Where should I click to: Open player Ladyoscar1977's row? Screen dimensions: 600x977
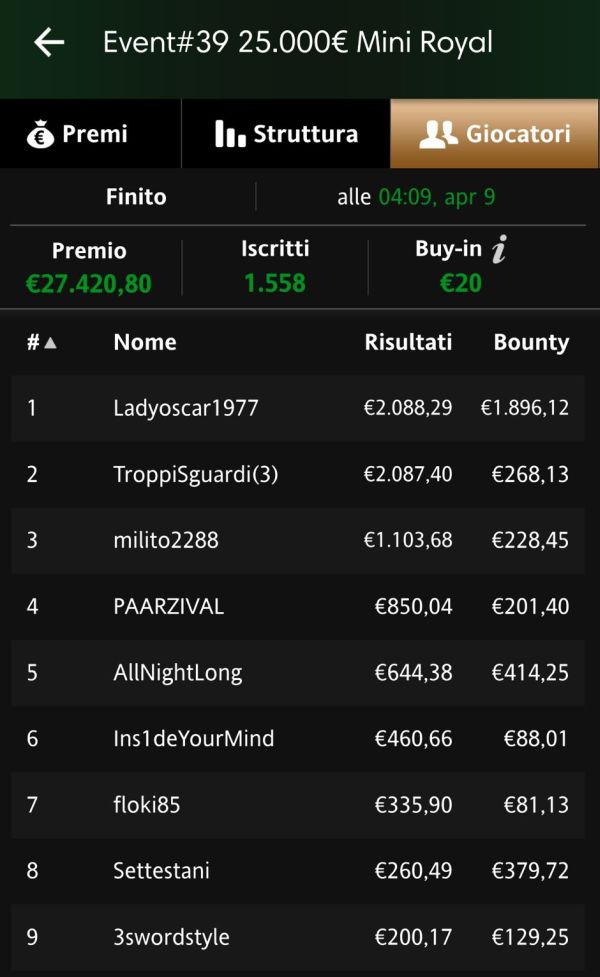298,408
